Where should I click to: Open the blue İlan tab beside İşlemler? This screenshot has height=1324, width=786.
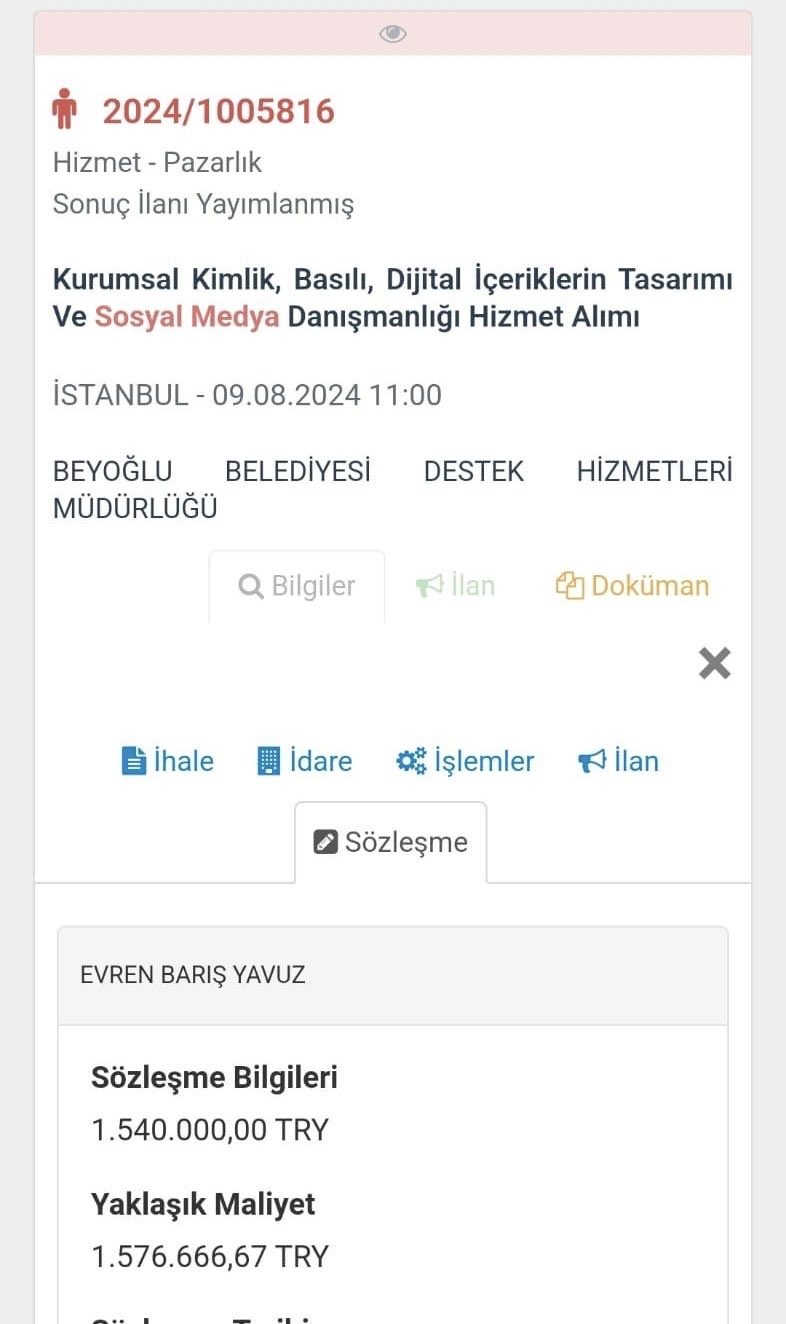(x=619, y=762)
